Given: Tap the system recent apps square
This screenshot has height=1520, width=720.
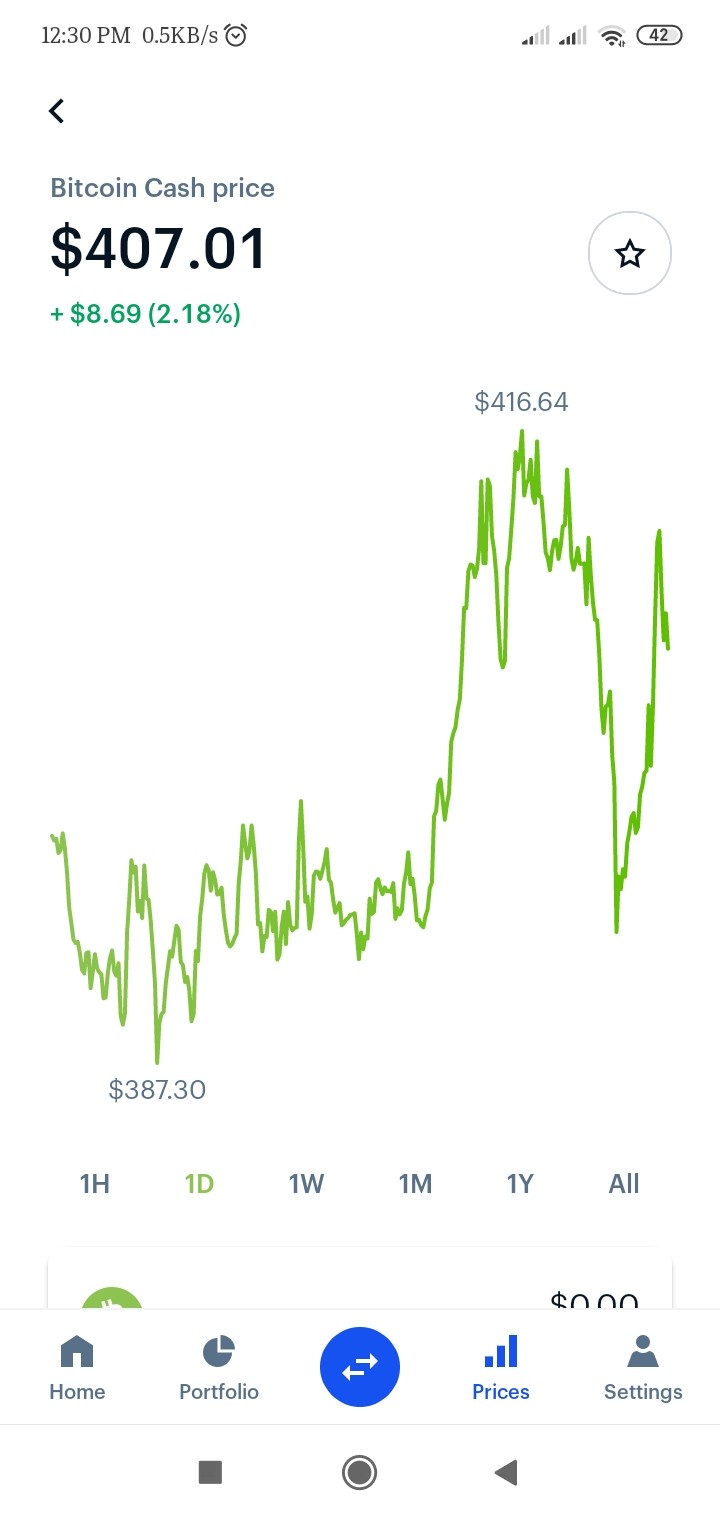Looking at the screenshot, I should point(210,1472).
